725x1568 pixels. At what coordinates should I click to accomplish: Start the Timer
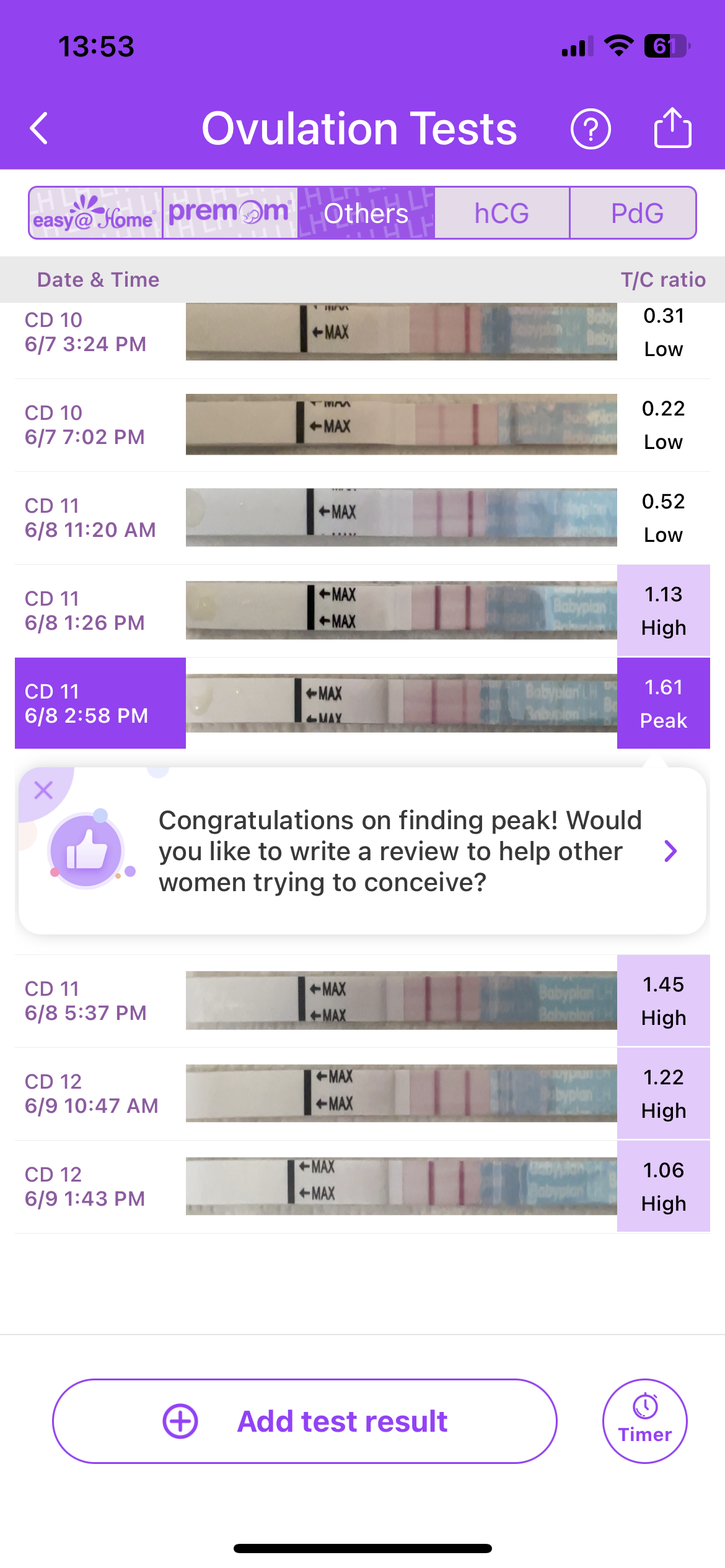(644, 1421)
